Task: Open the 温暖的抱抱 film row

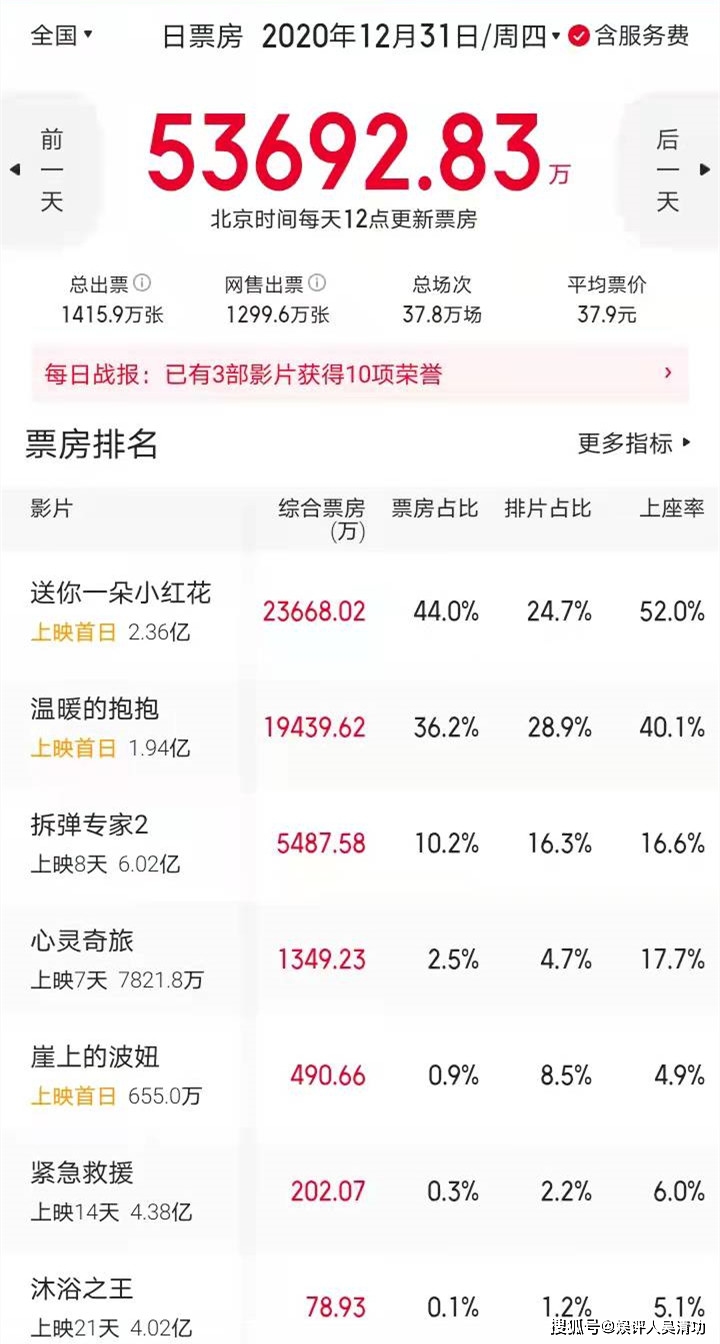Action: [x=360, y=727]
